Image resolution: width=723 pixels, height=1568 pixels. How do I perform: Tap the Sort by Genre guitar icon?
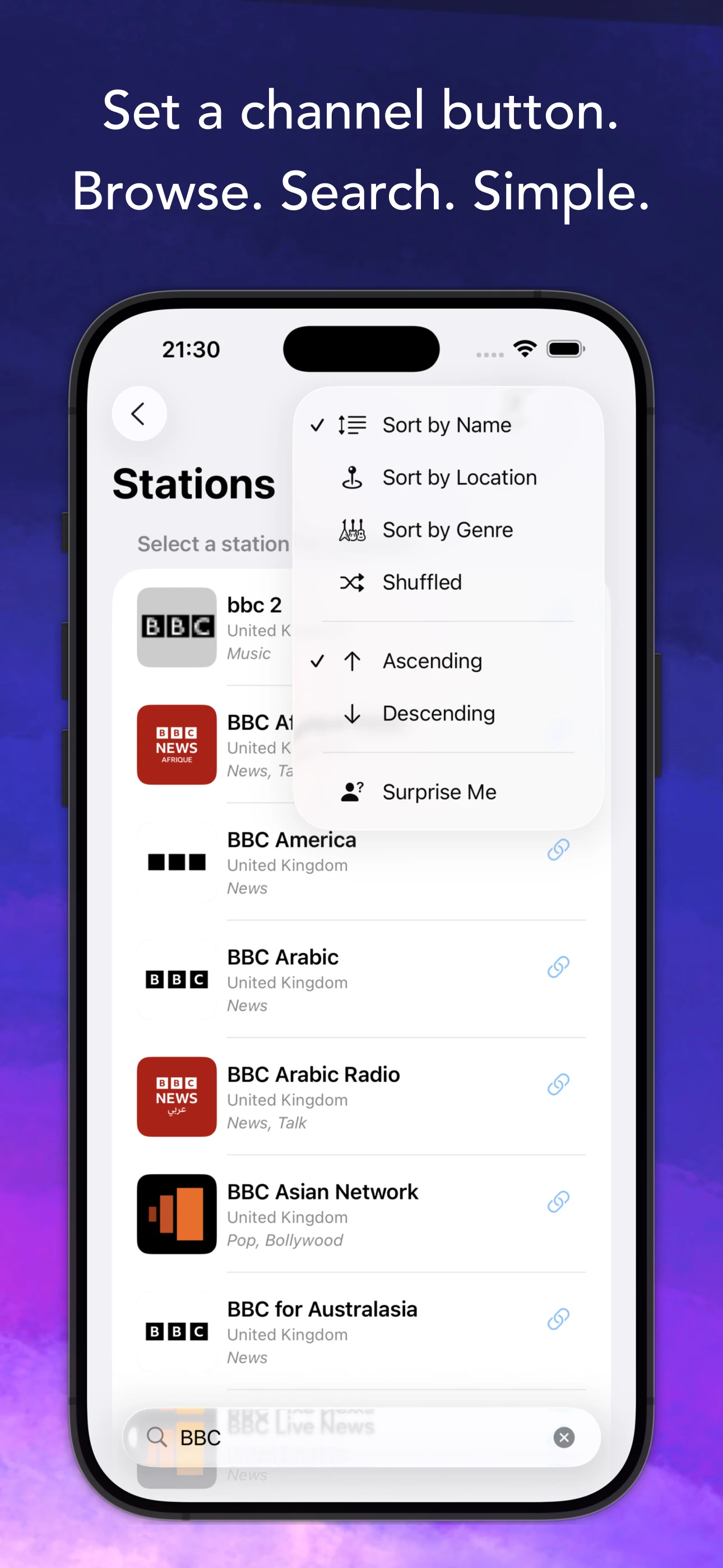(x=352, y=530)
